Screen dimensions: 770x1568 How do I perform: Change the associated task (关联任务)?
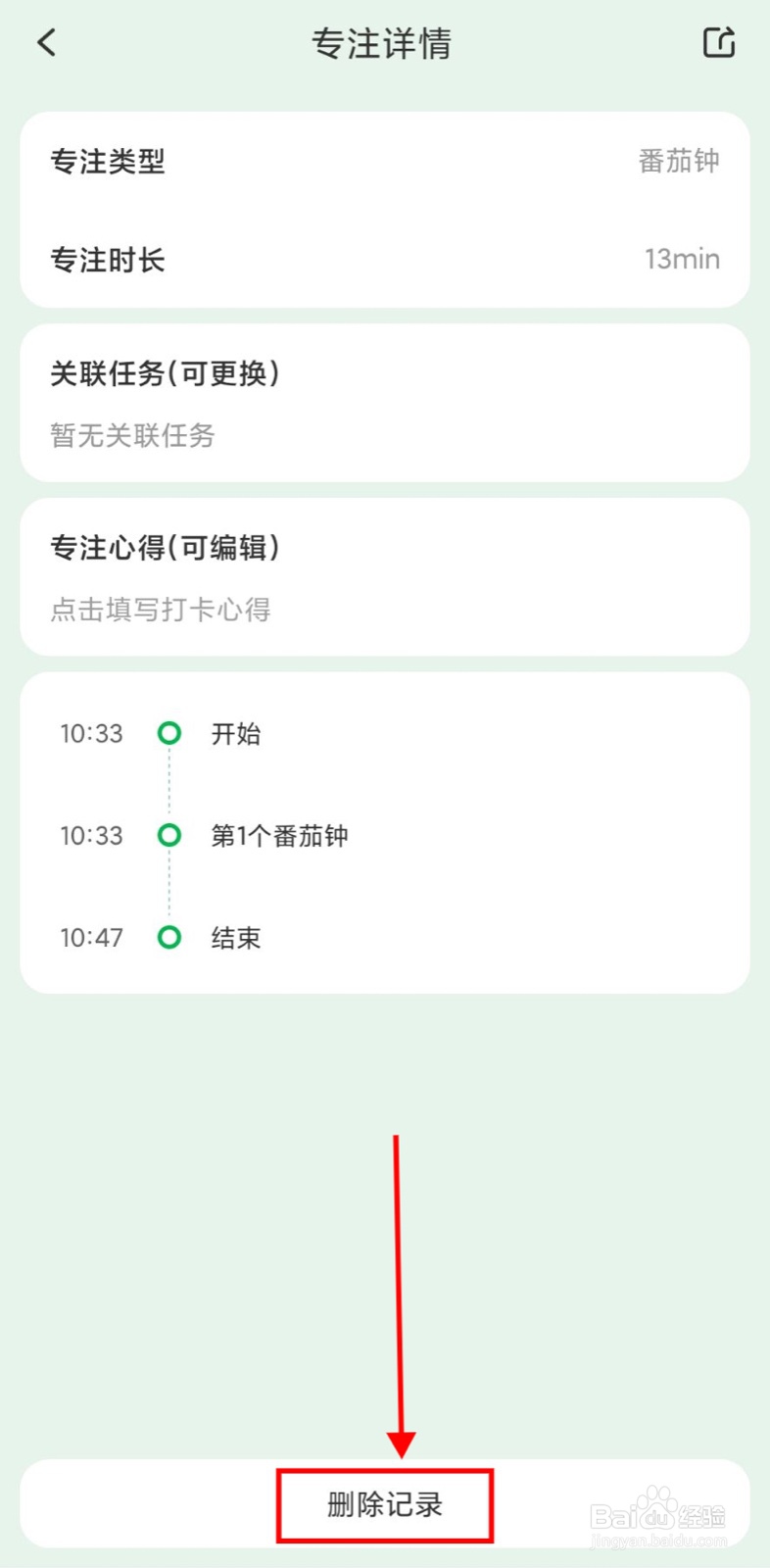pos(385,403)
